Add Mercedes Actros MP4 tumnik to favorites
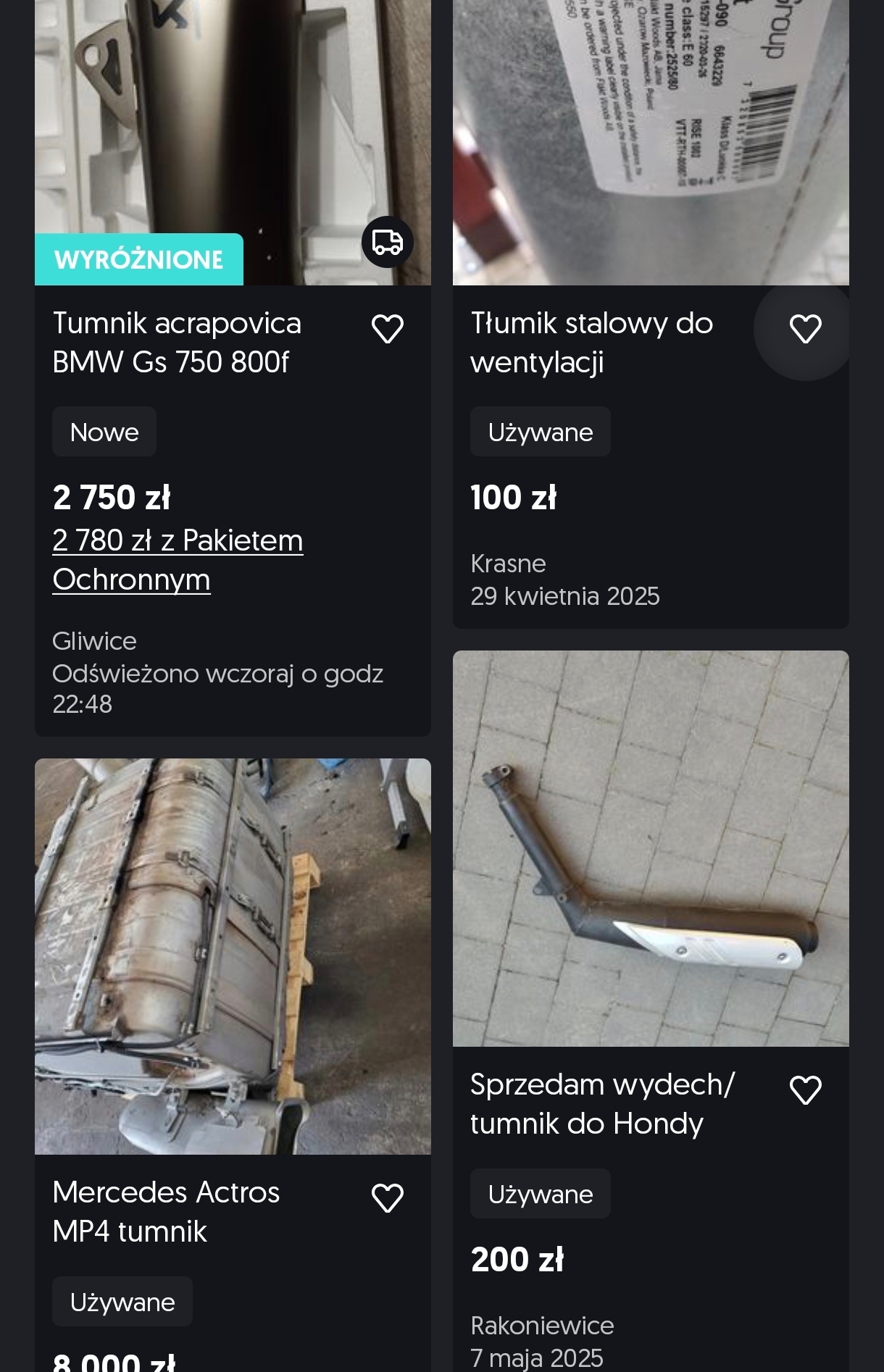The image size is (884, 1372). point(387,1198)
